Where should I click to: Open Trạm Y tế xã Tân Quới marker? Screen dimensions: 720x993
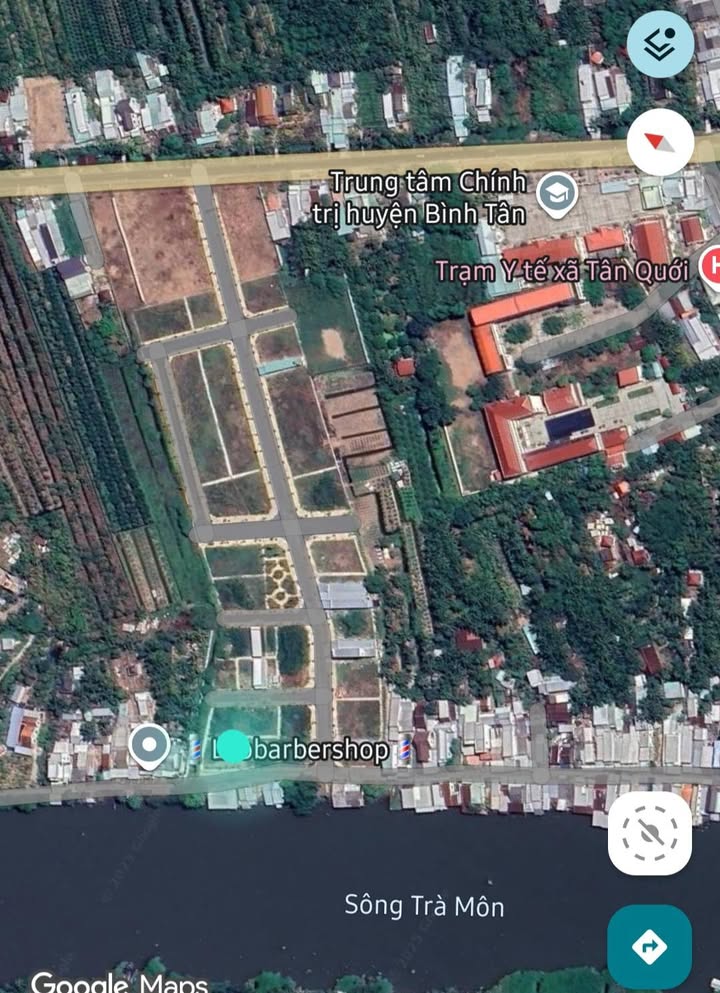[711, 265]
